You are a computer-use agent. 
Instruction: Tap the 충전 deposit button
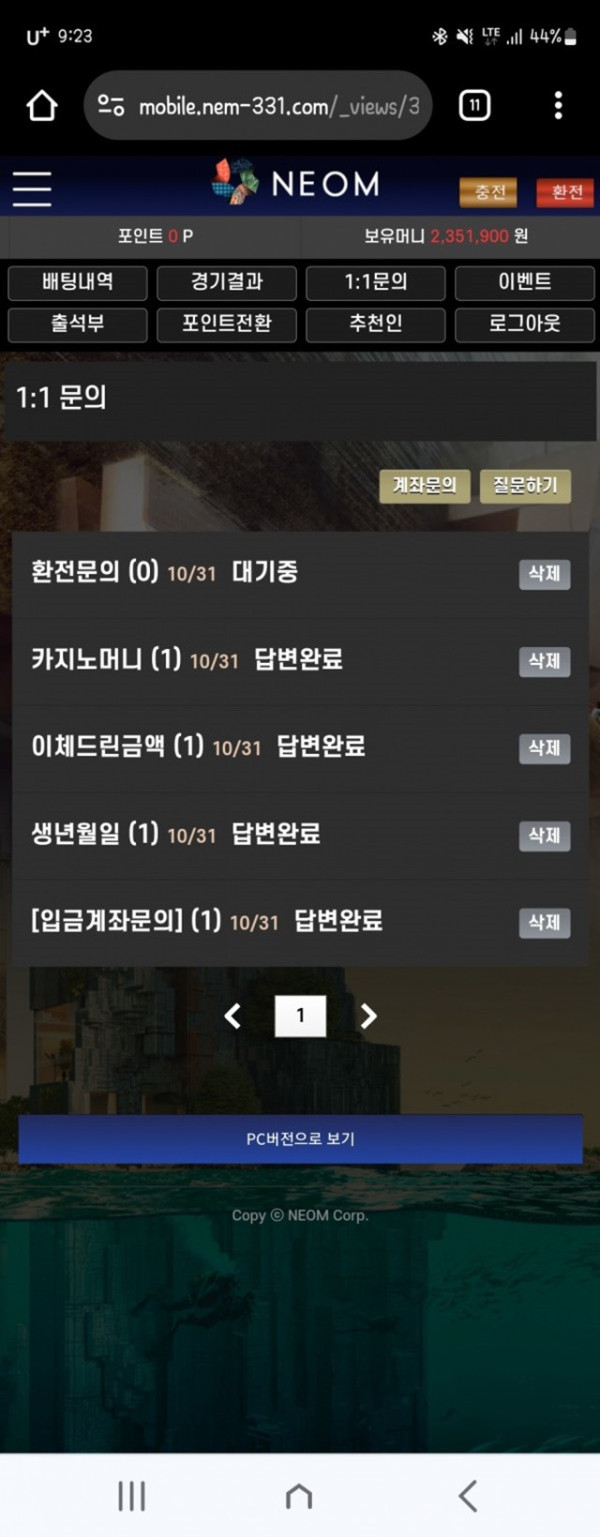point(488,192)
